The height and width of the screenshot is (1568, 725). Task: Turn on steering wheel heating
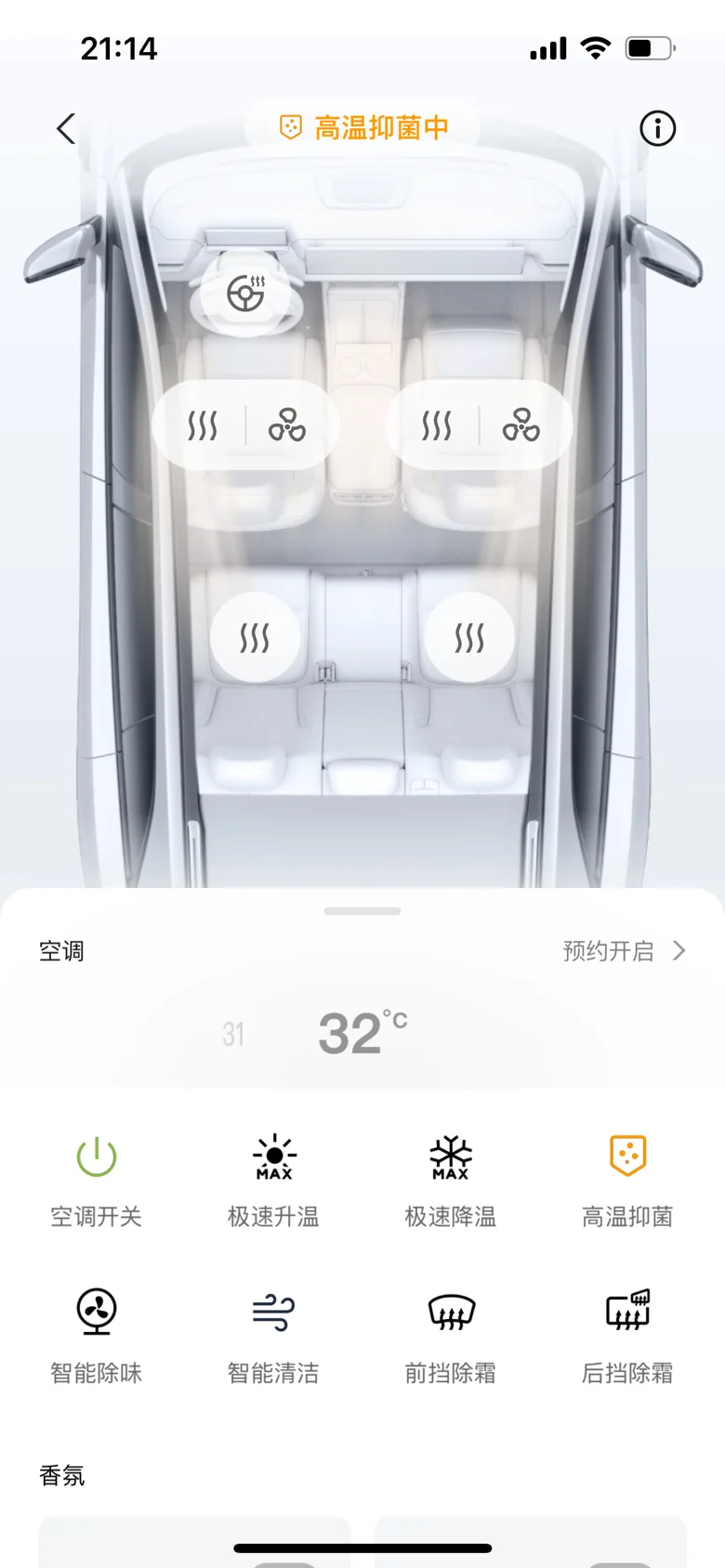246,294
